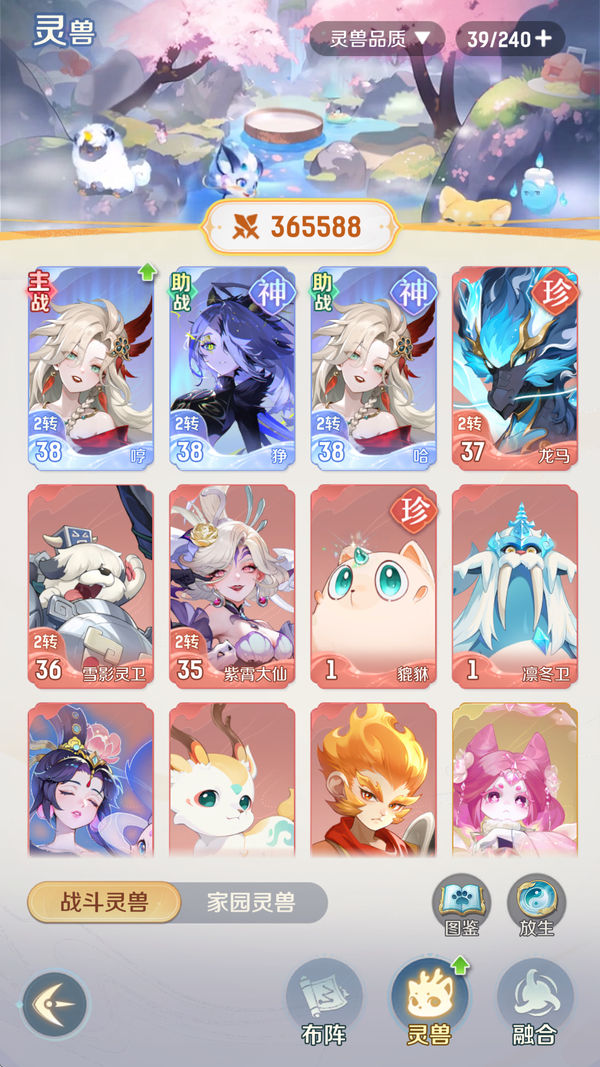Open the pink-haired cat beast card
The image size is (600, 1067).
coord(515,780)
